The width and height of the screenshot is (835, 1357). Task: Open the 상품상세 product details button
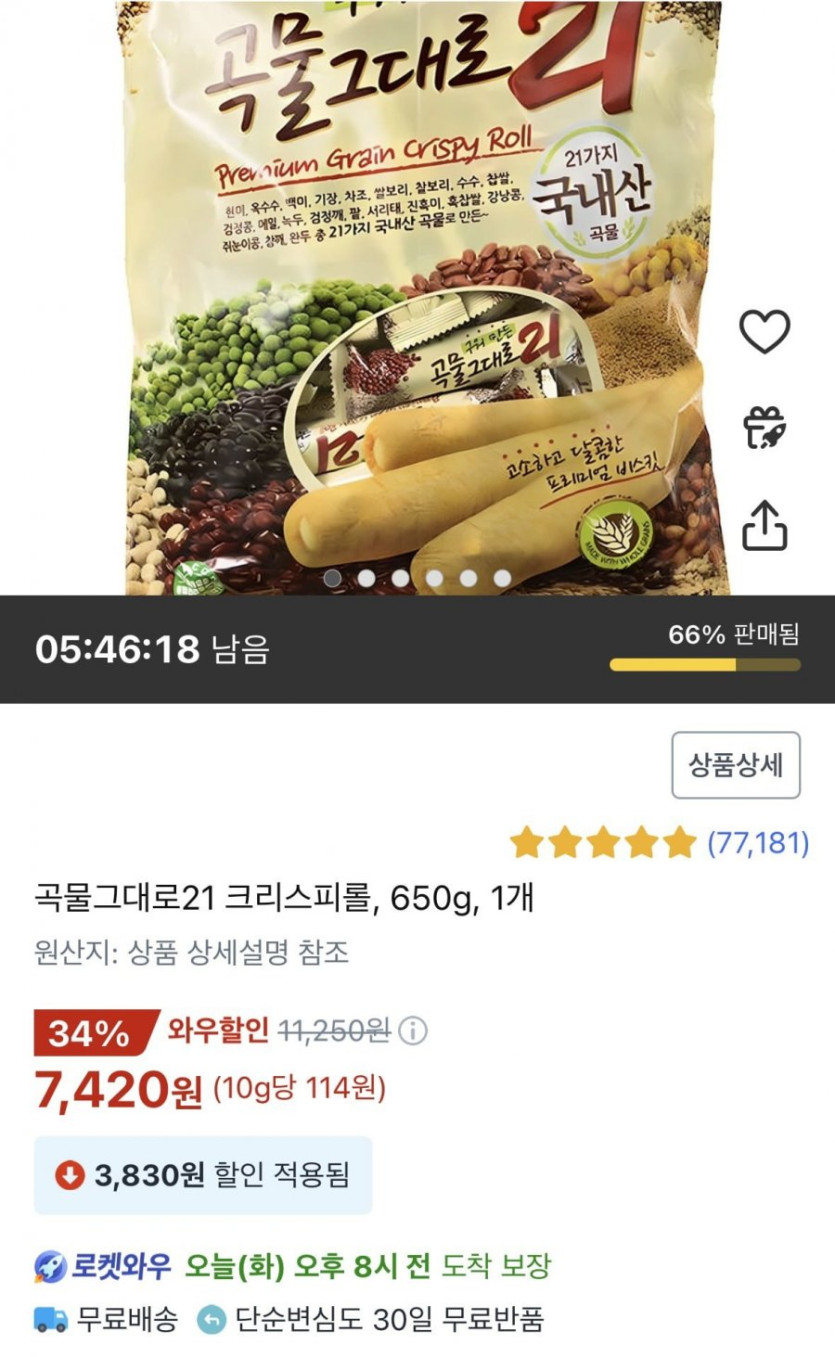[x=736, y=765]
